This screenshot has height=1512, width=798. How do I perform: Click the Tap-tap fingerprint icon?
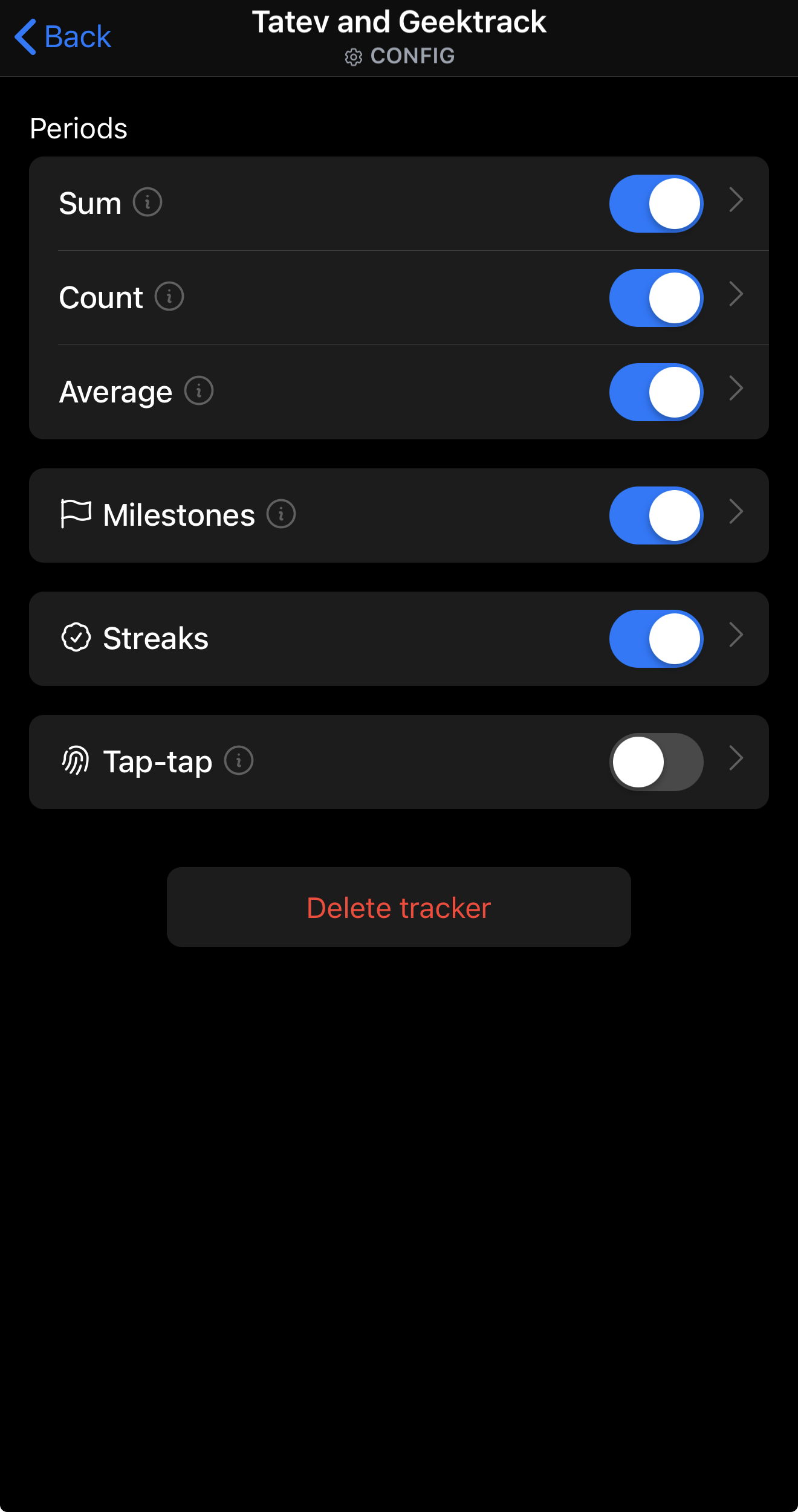[x=76, y=761]
